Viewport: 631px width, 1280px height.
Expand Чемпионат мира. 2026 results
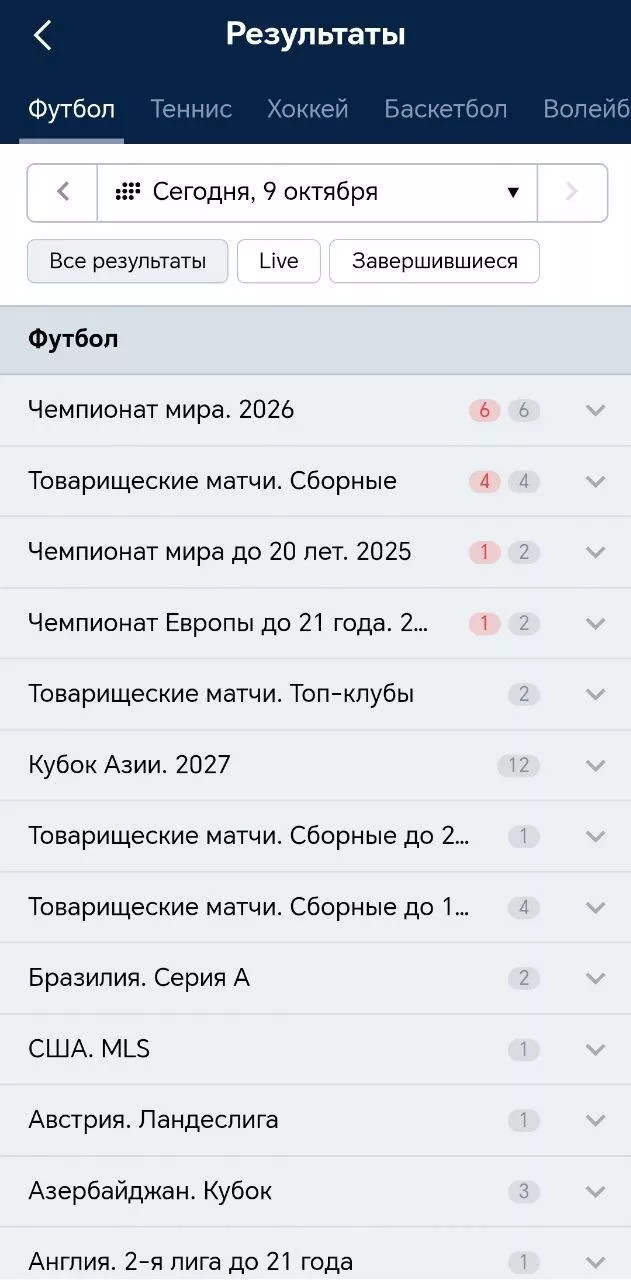pyautogui.click(x=595, y=410)
